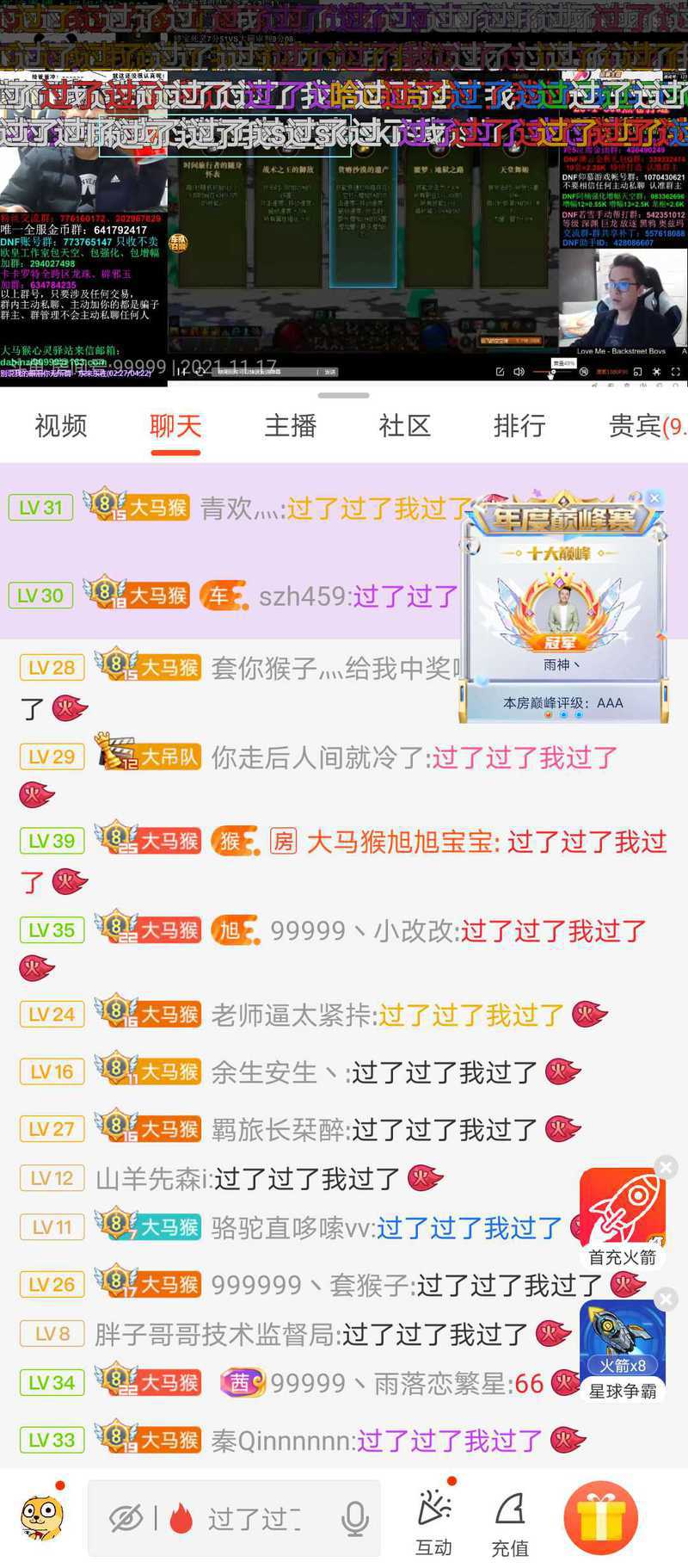This screenshot has width=688, height=1568.
Task: Switch to the 贵宾 tab
Action: click(647, 426)
